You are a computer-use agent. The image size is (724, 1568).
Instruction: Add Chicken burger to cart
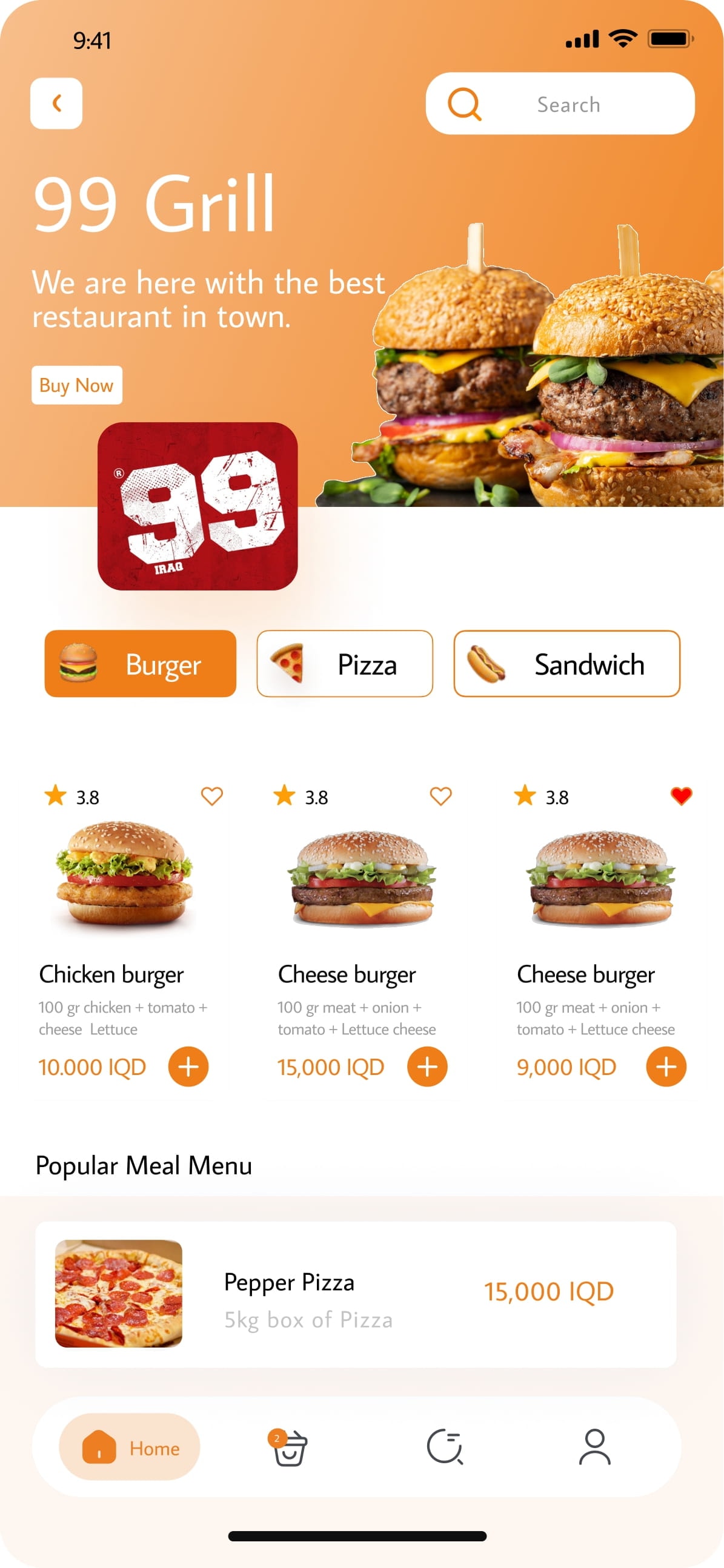click(x=188, y=1067)
